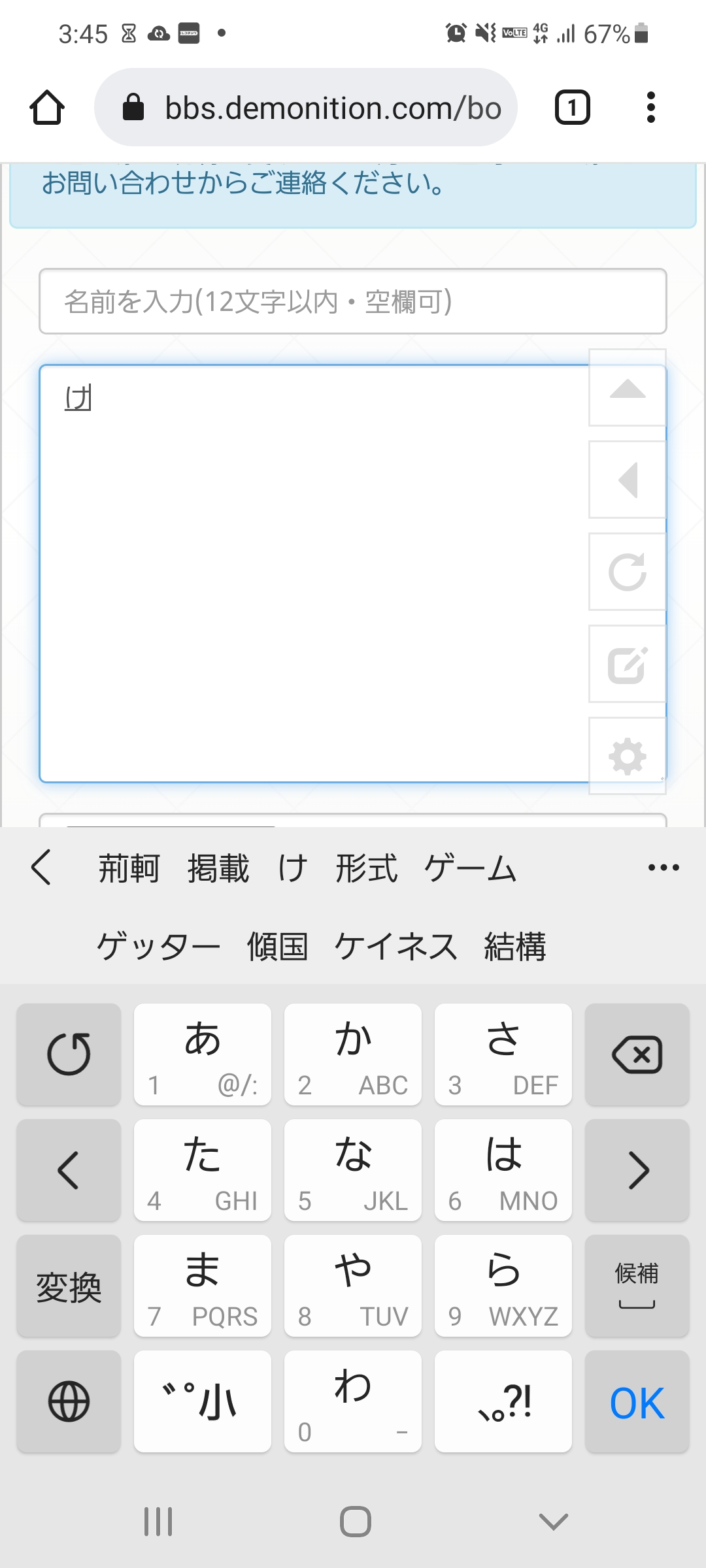Tap the 変換 convert key
The width and height of the screenshot is (706, 1568).
69,1286
